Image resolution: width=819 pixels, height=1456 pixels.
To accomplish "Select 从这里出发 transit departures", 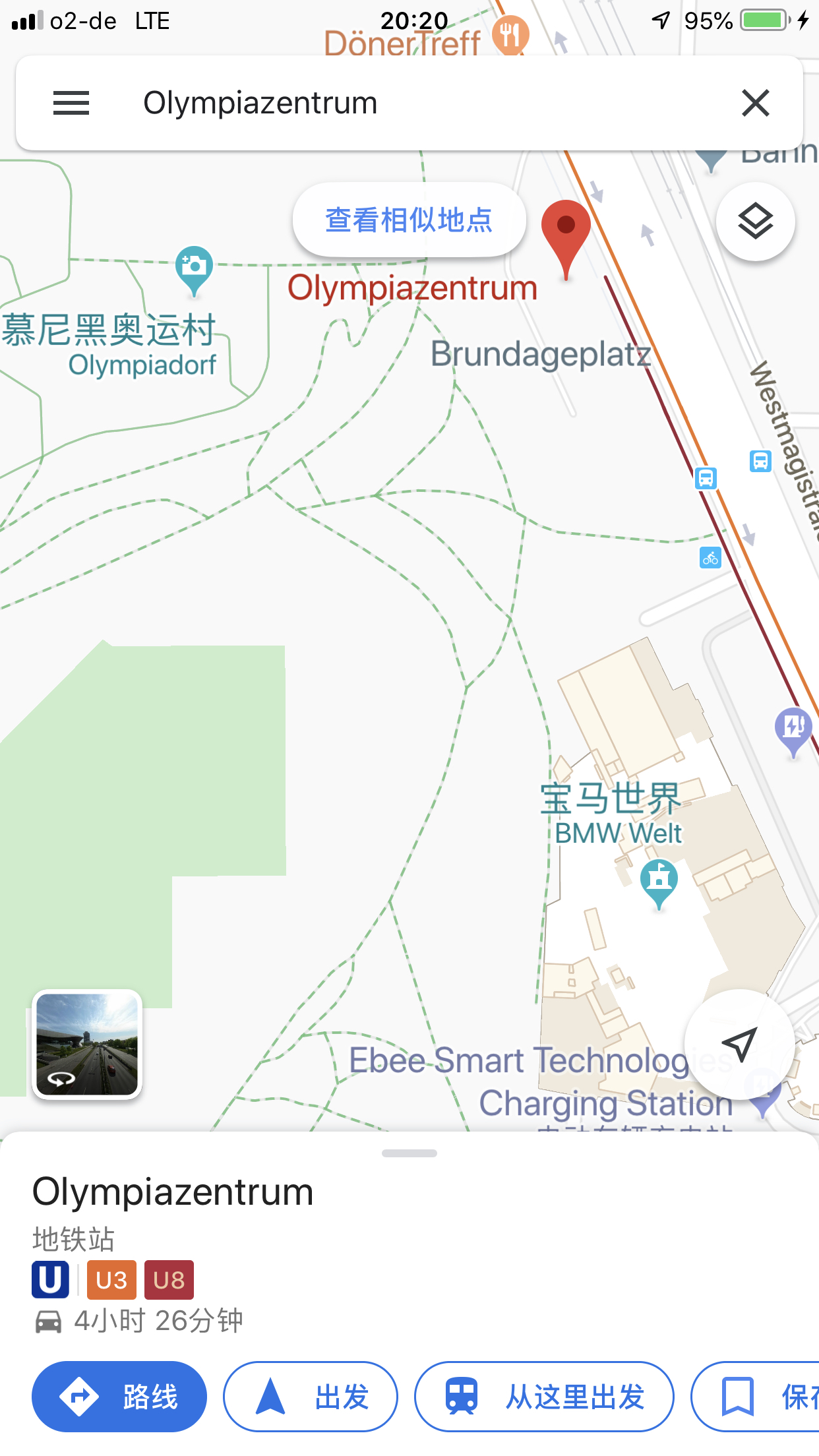I will tap(544, 1396).
